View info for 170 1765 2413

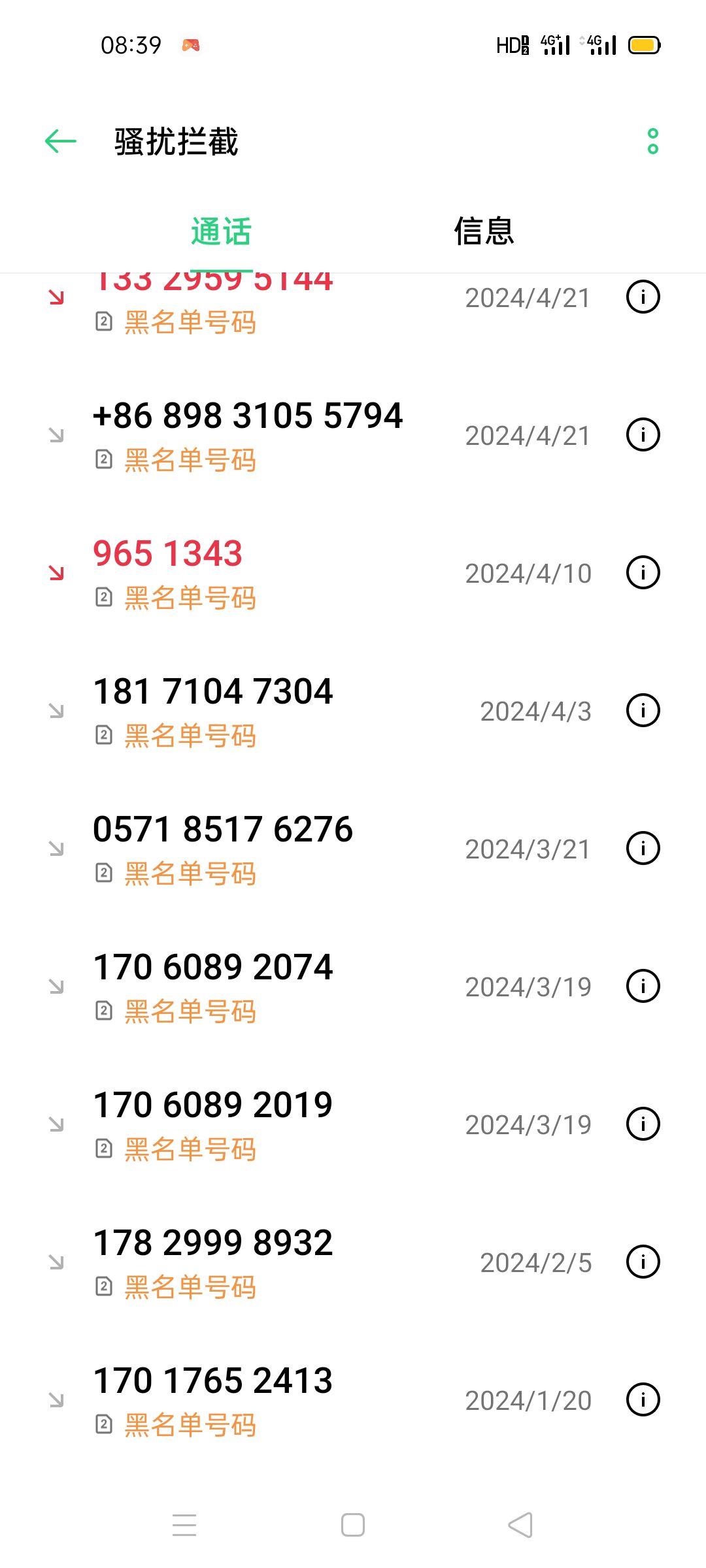coord(643,1400)
